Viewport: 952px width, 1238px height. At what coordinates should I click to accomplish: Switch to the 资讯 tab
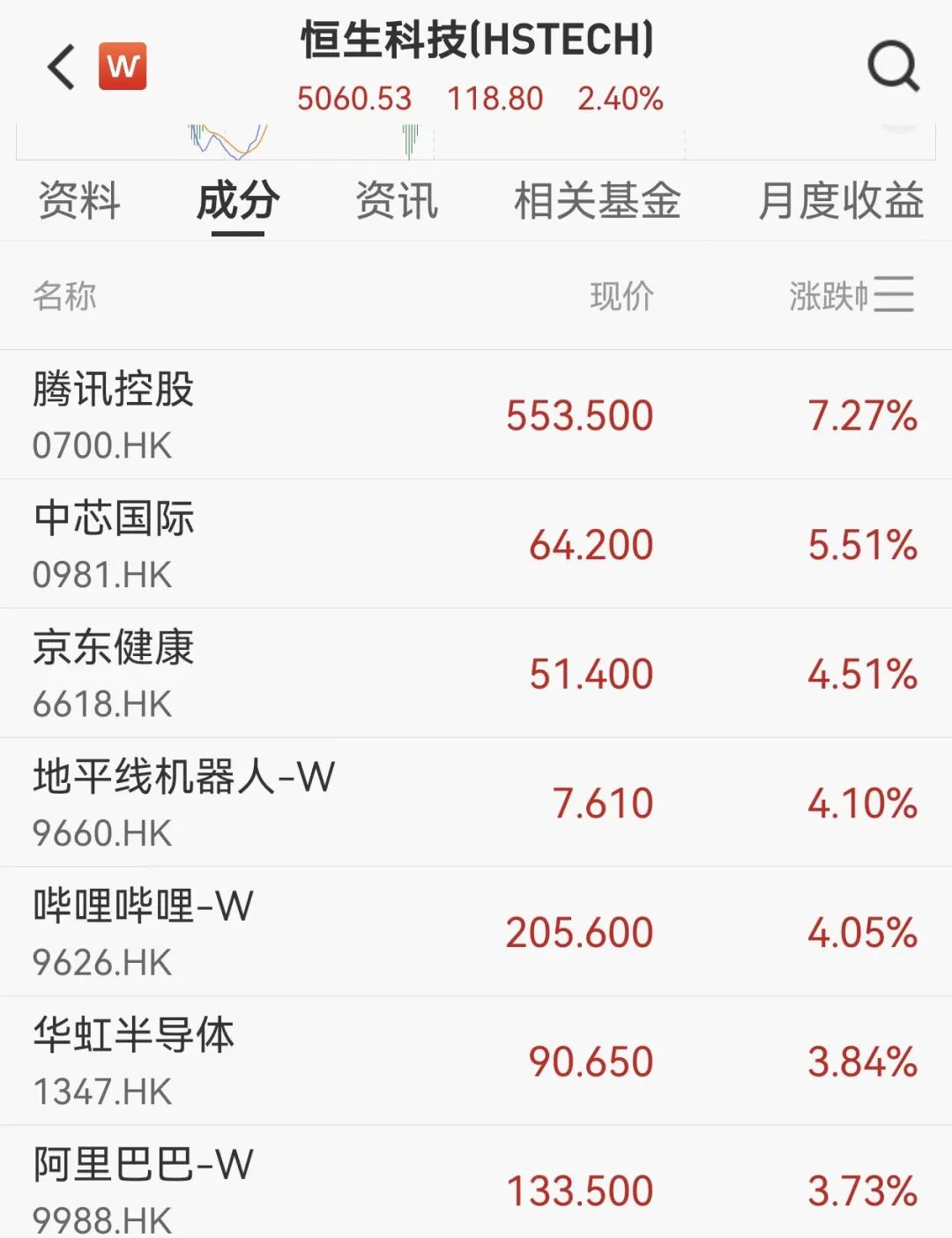click(397, 201)
